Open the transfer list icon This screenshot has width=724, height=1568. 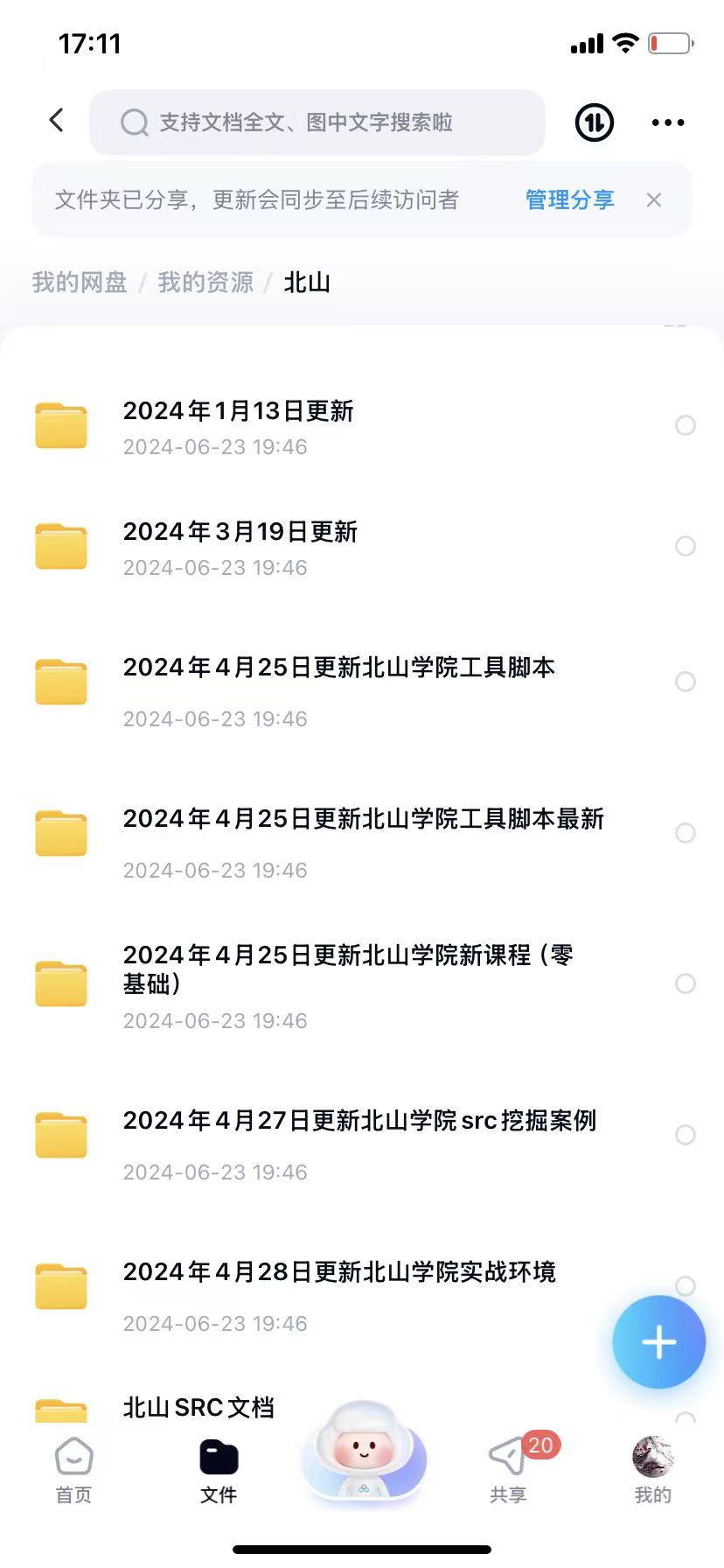click(x=594, y=122)
